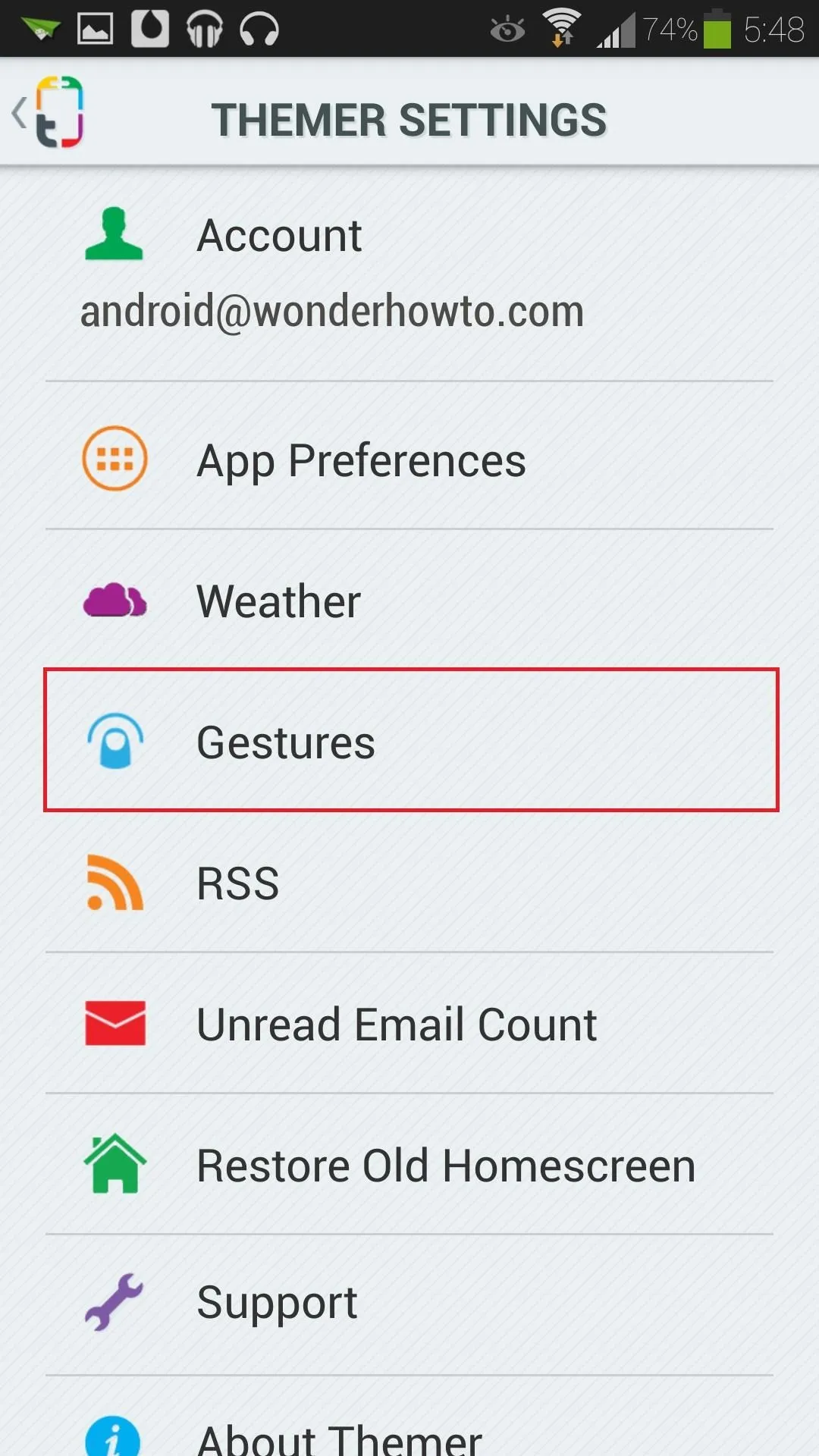This screenshot has height=1456, width=819.
Task: Open RSS settings
Action: tap(409, 882)
